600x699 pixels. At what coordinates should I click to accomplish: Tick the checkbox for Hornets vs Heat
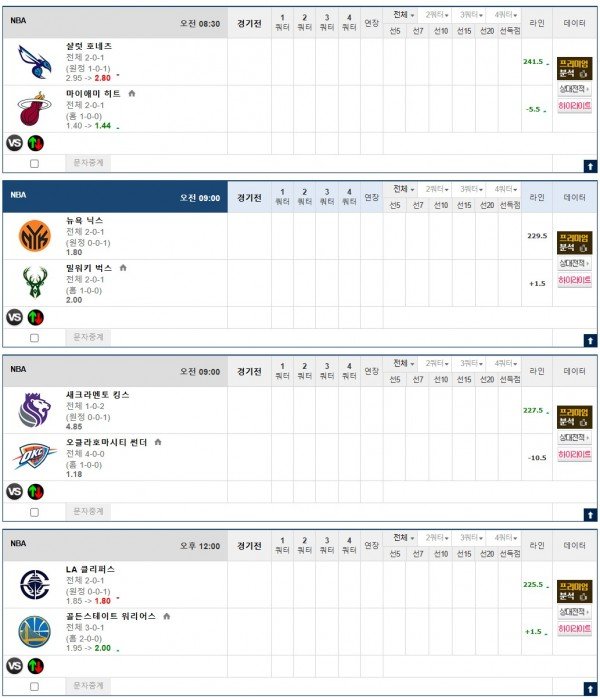point(35,163)
